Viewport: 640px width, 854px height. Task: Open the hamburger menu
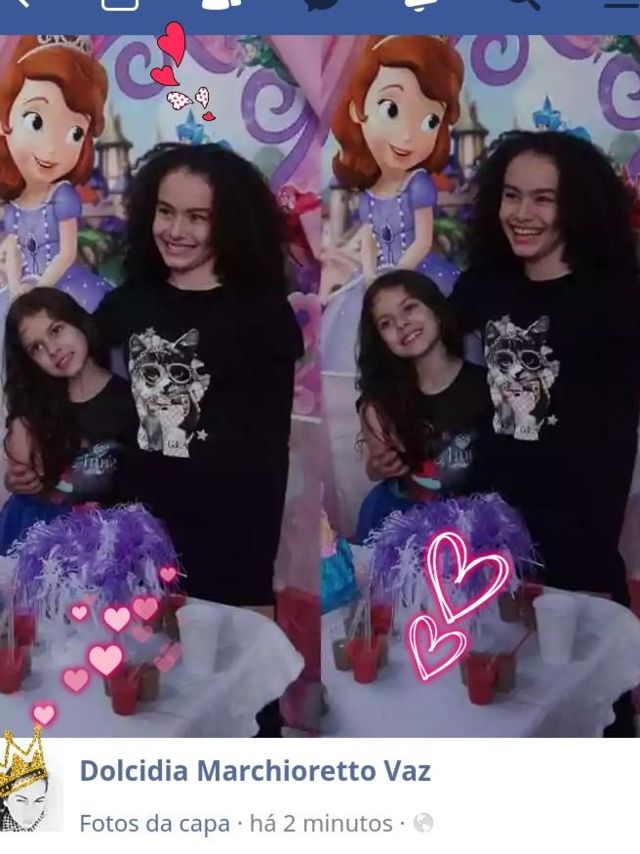coord(620,5)
